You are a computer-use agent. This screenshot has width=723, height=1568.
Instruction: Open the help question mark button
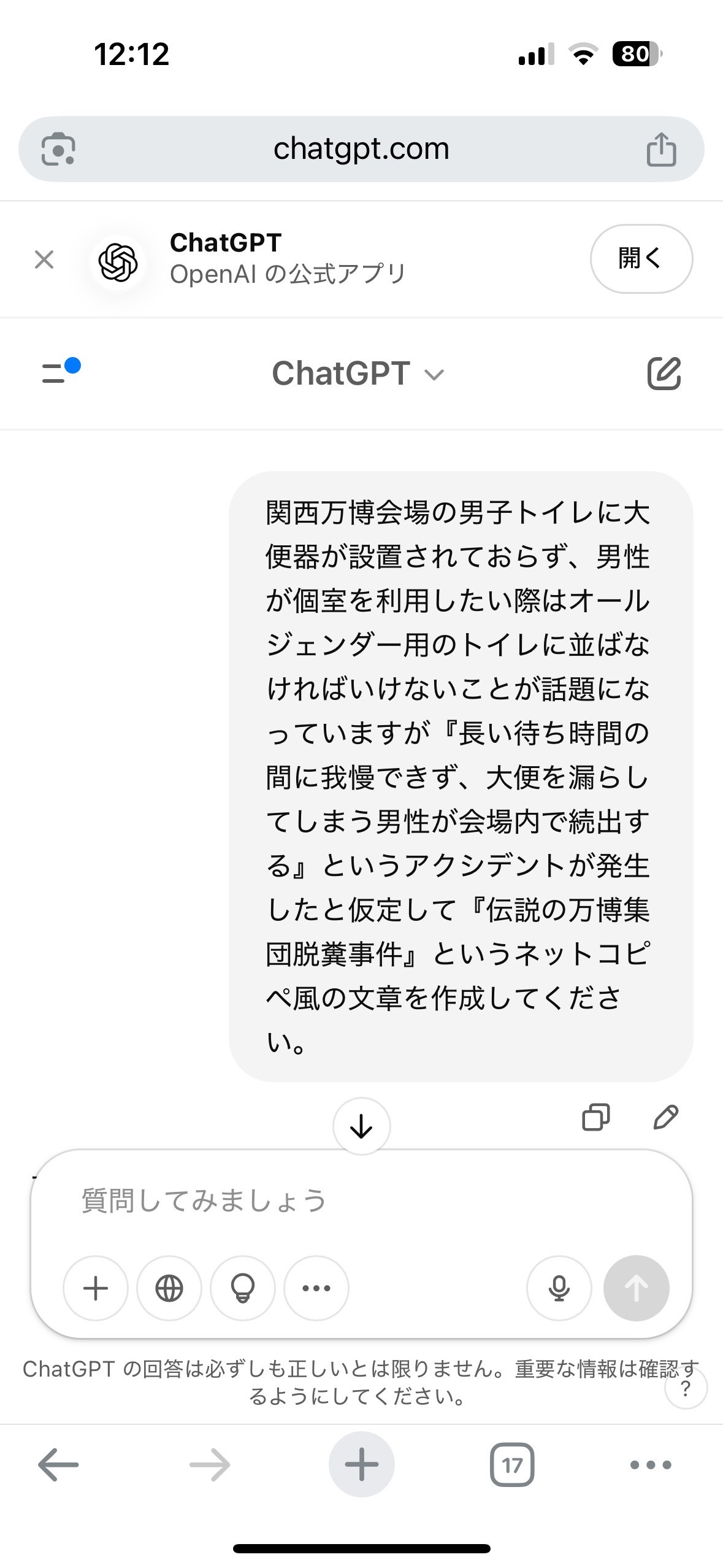click(x=686, y=1388)
